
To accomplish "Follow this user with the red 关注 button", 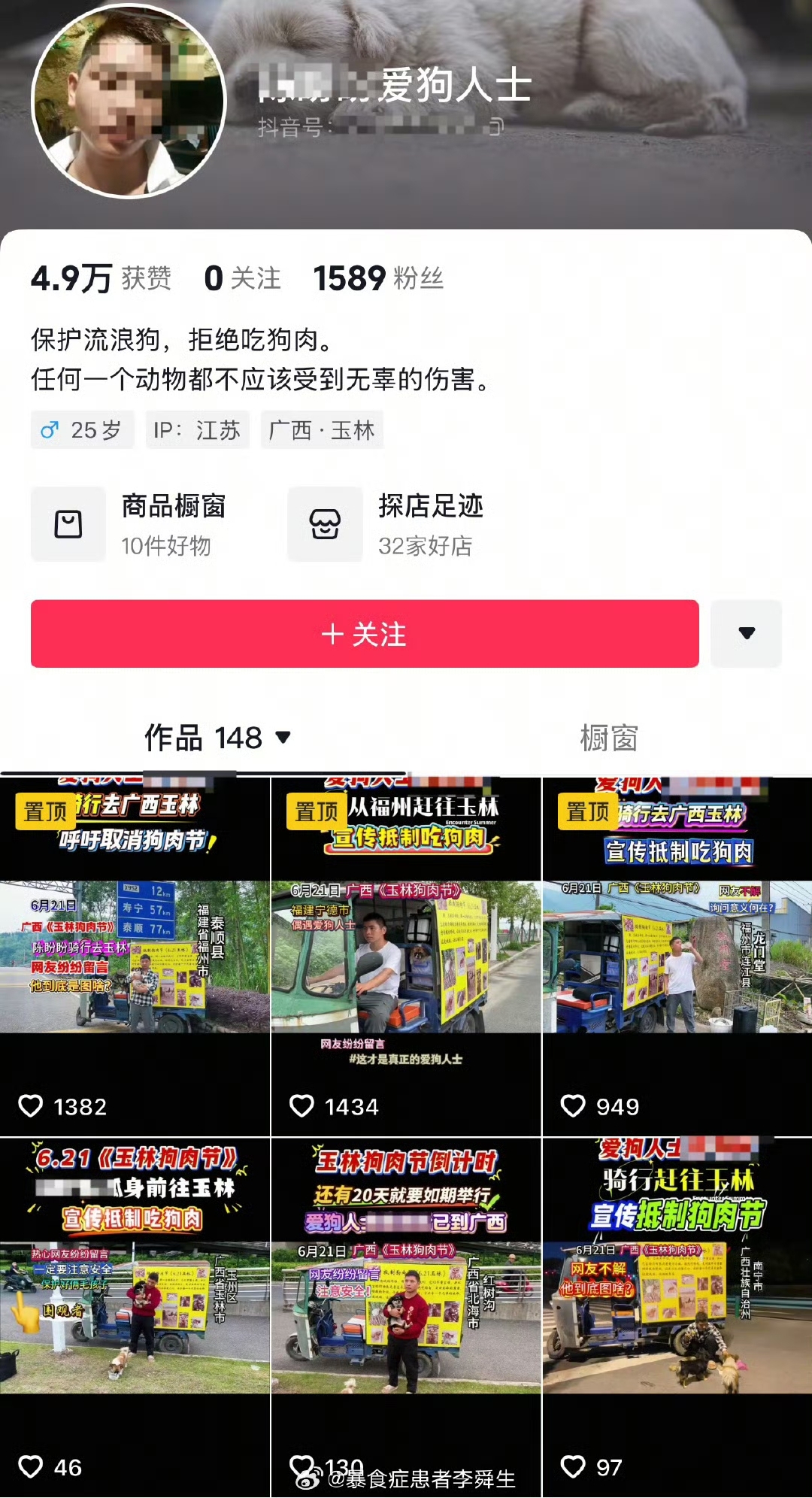I will point(365,634).
